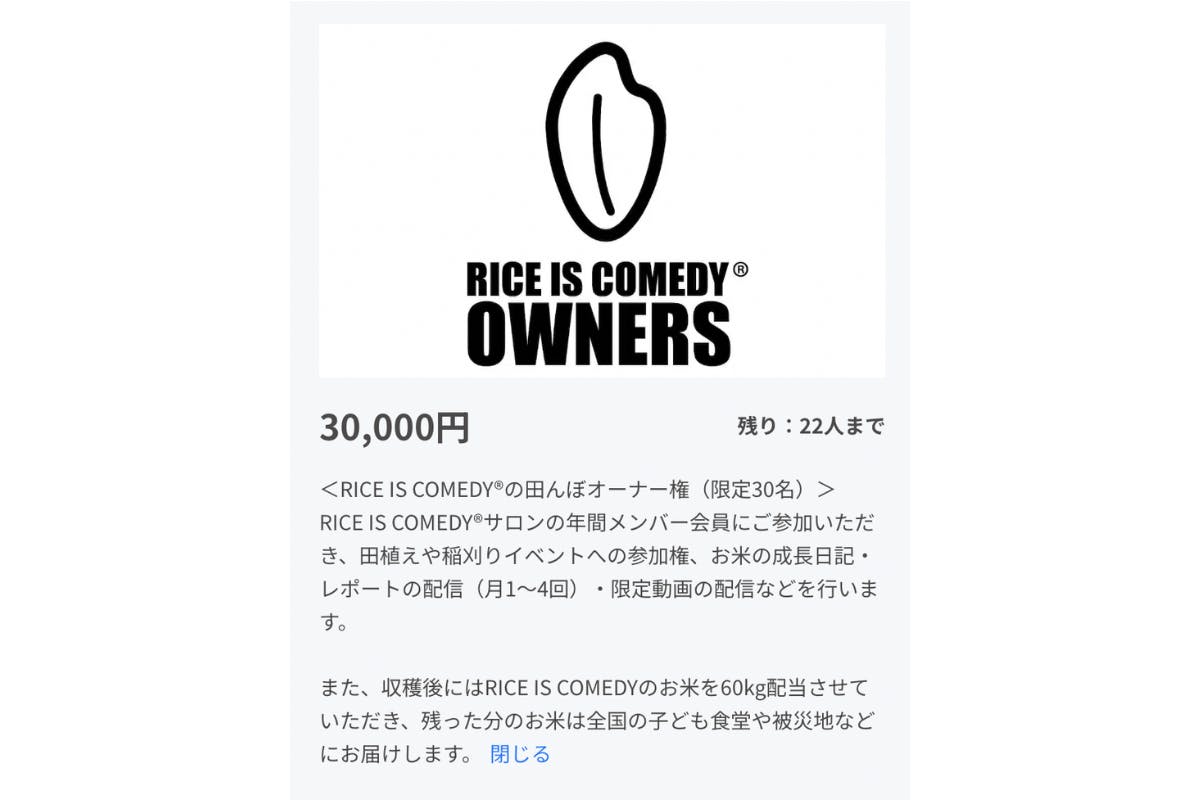Open the RICE IS COMEDY OWNERS reward image

pos(602,201)
